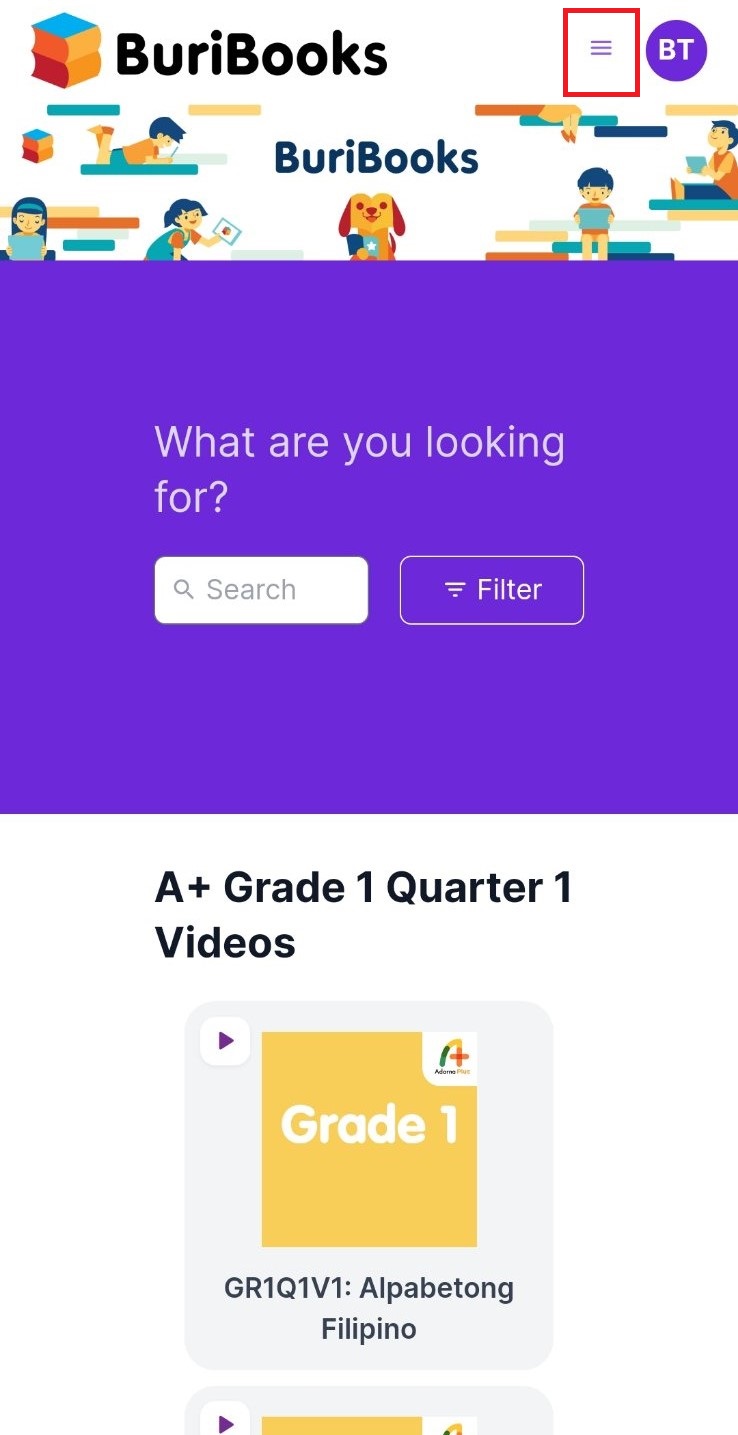Focus the Search field
This screenshot has height=1435, width=738.
262,590
